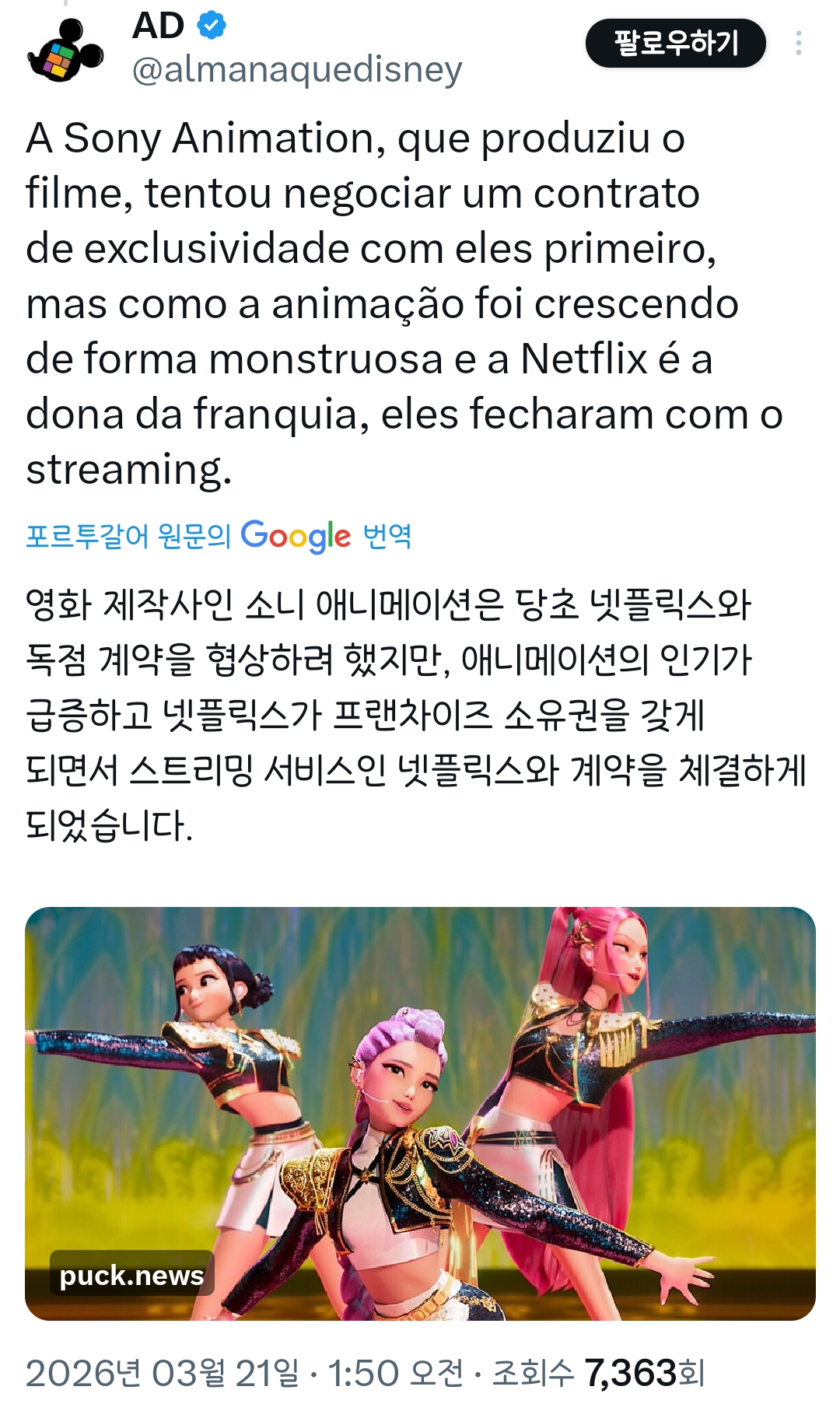Open the tweet's three-dot overflow menu

coord(799,43)
